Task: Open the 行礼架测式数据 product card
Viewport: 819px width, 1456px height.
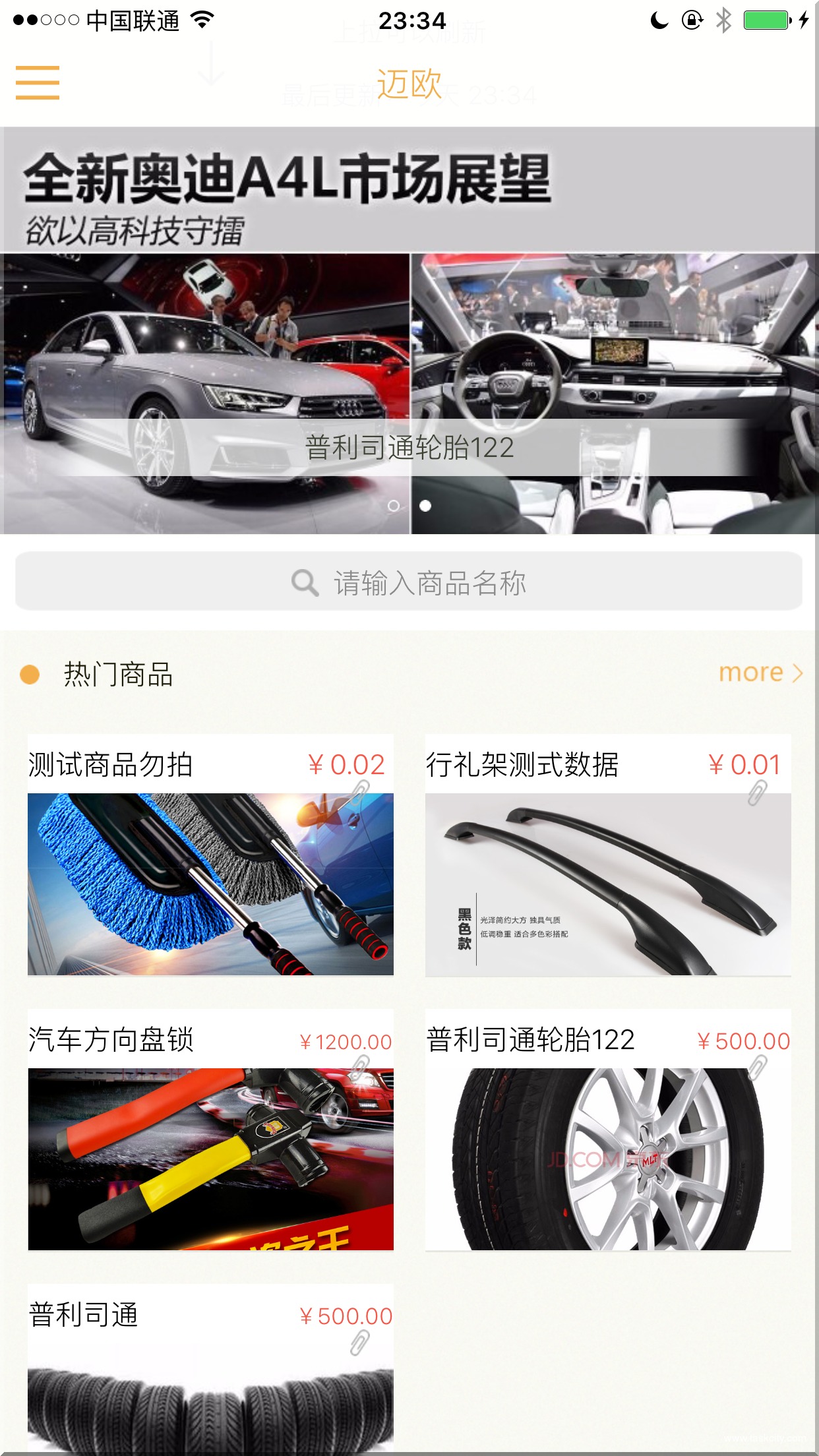Action: coord(608,855)
